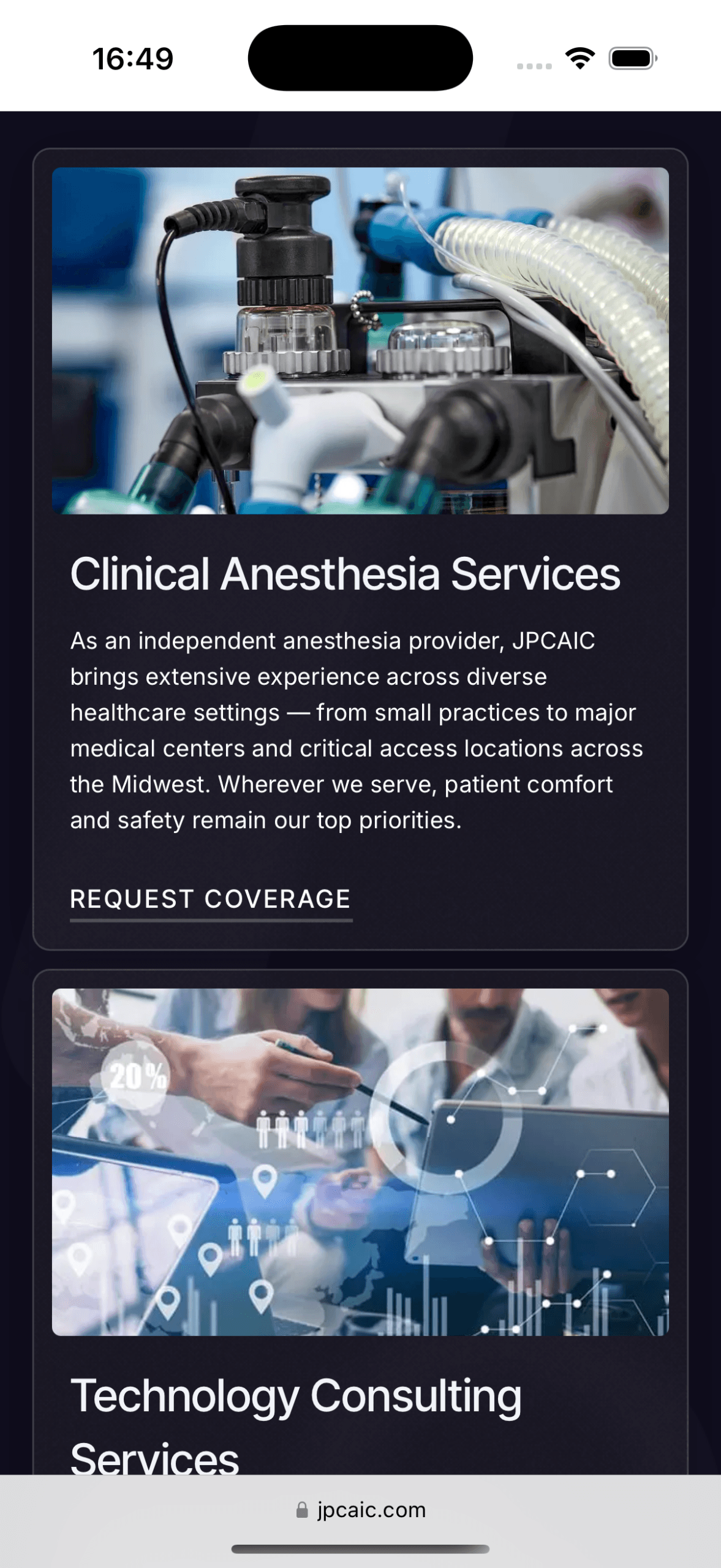The image size is (721, 1568).
Task: Tap the REQUEST COVERAGE link
Action: 210,899
